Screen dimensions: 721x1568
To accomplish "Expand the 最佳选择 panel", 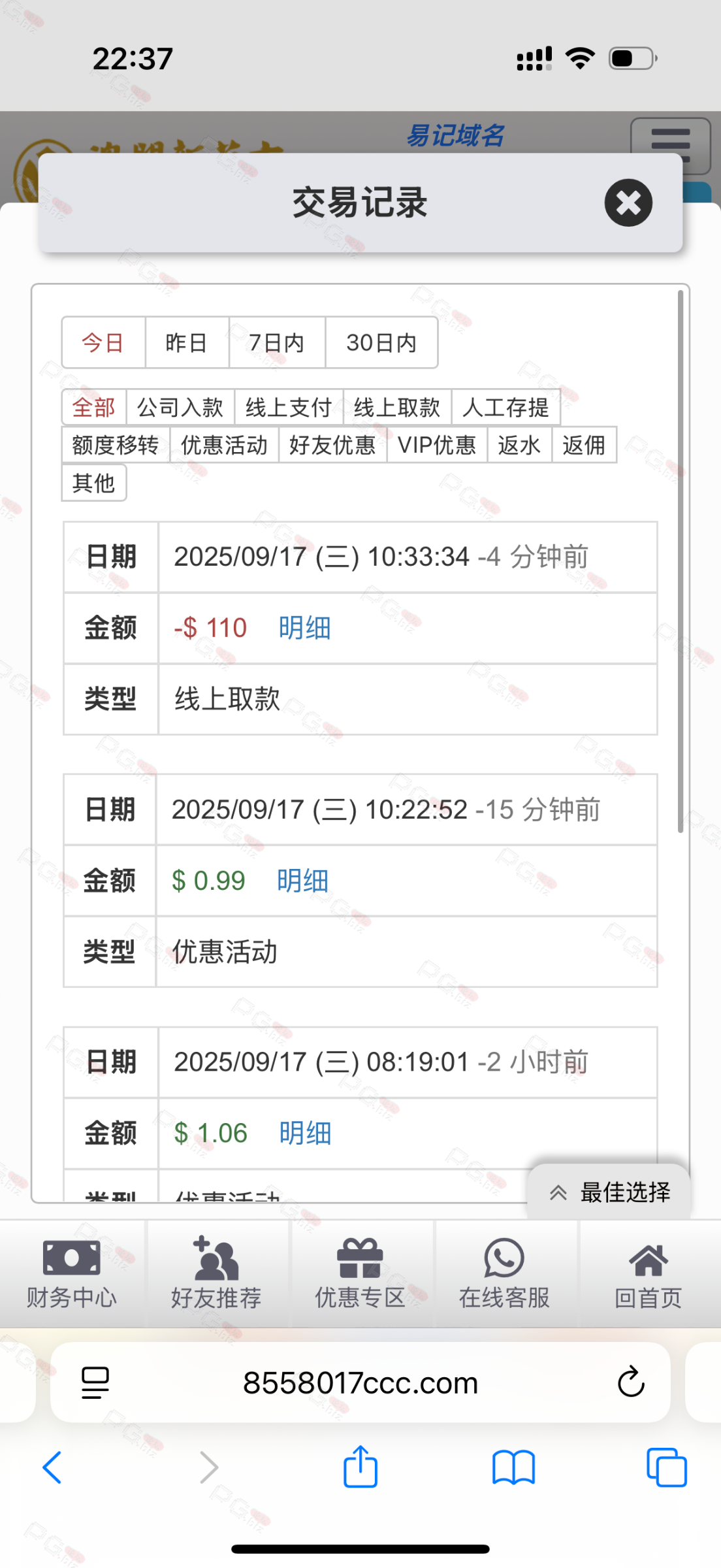I will [x=609, y=1193].
